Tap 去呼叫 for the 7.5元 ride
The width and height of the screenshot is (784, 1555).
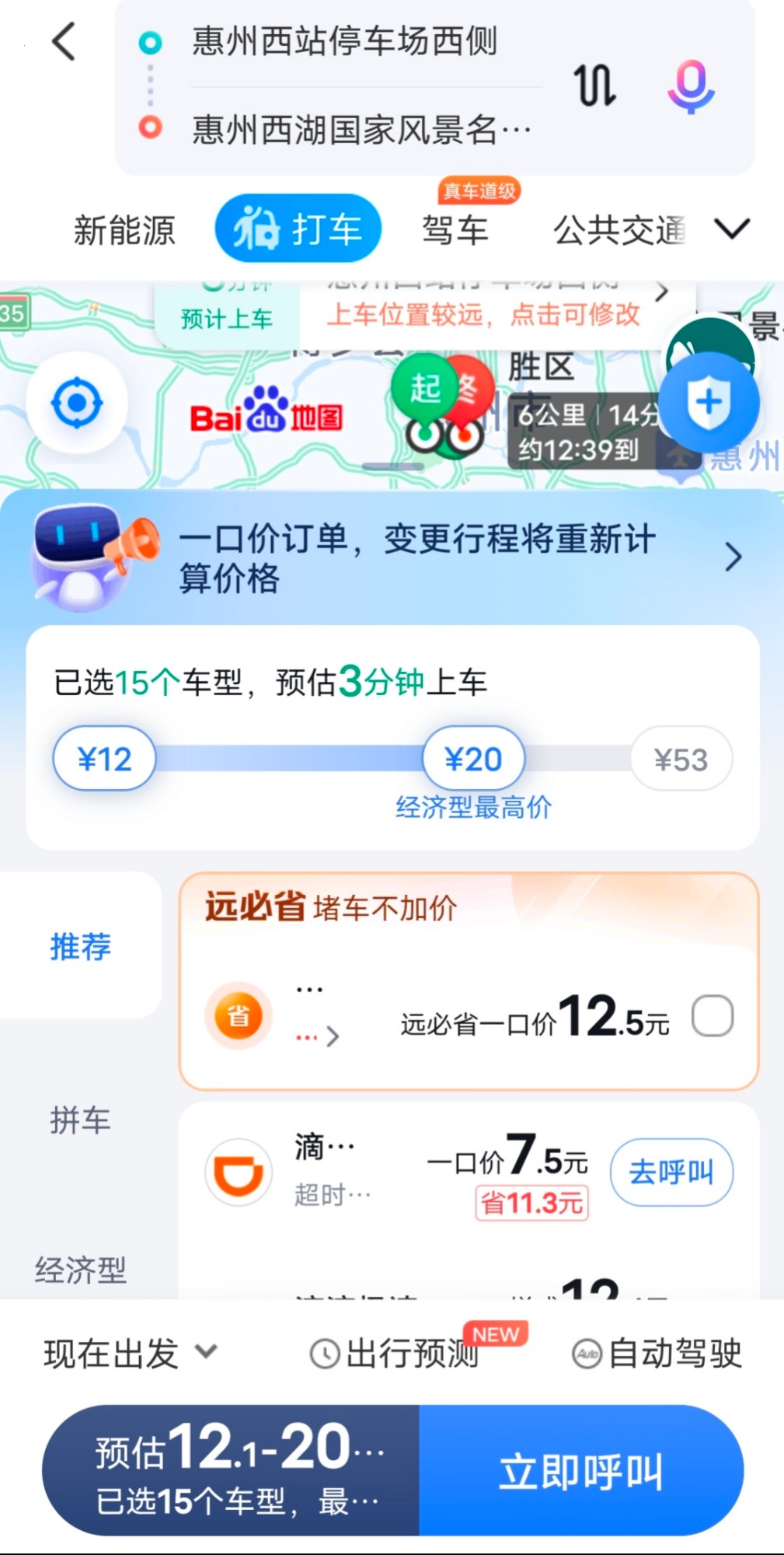coord(671,1172)
